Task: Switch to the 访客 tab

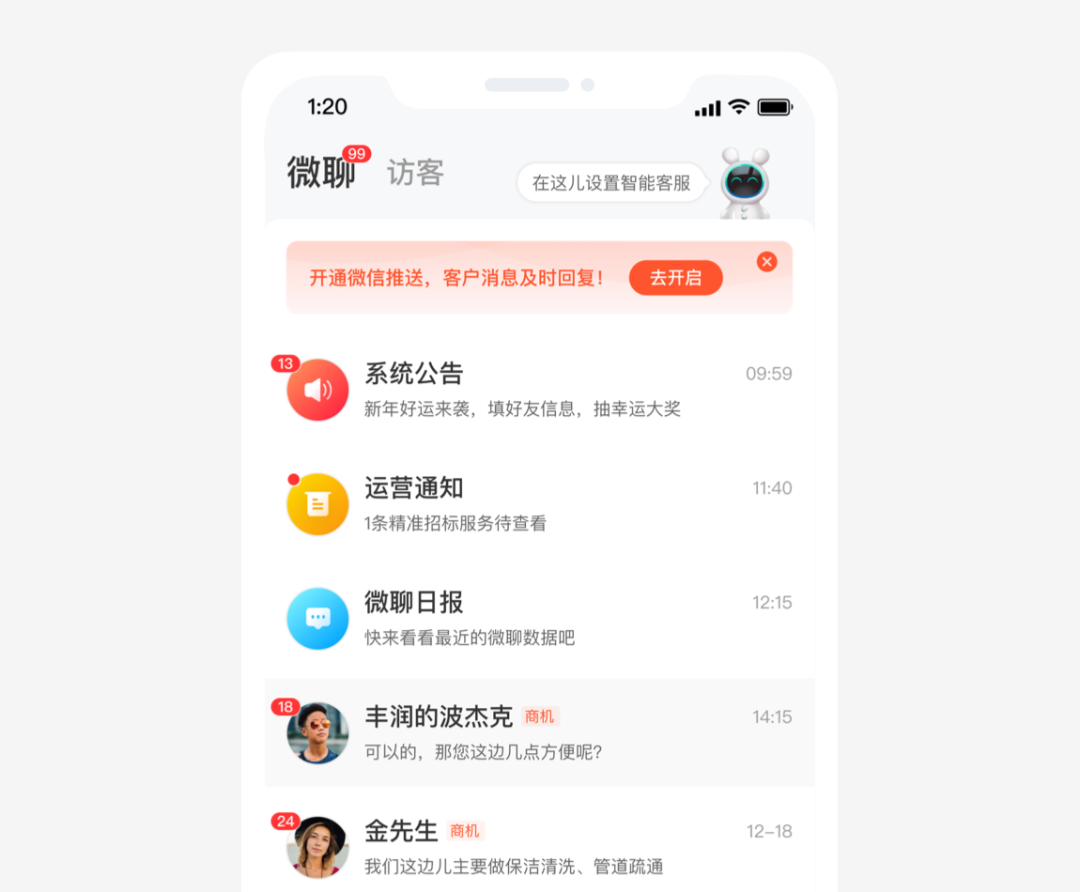Action: click(x=415, y=173)
